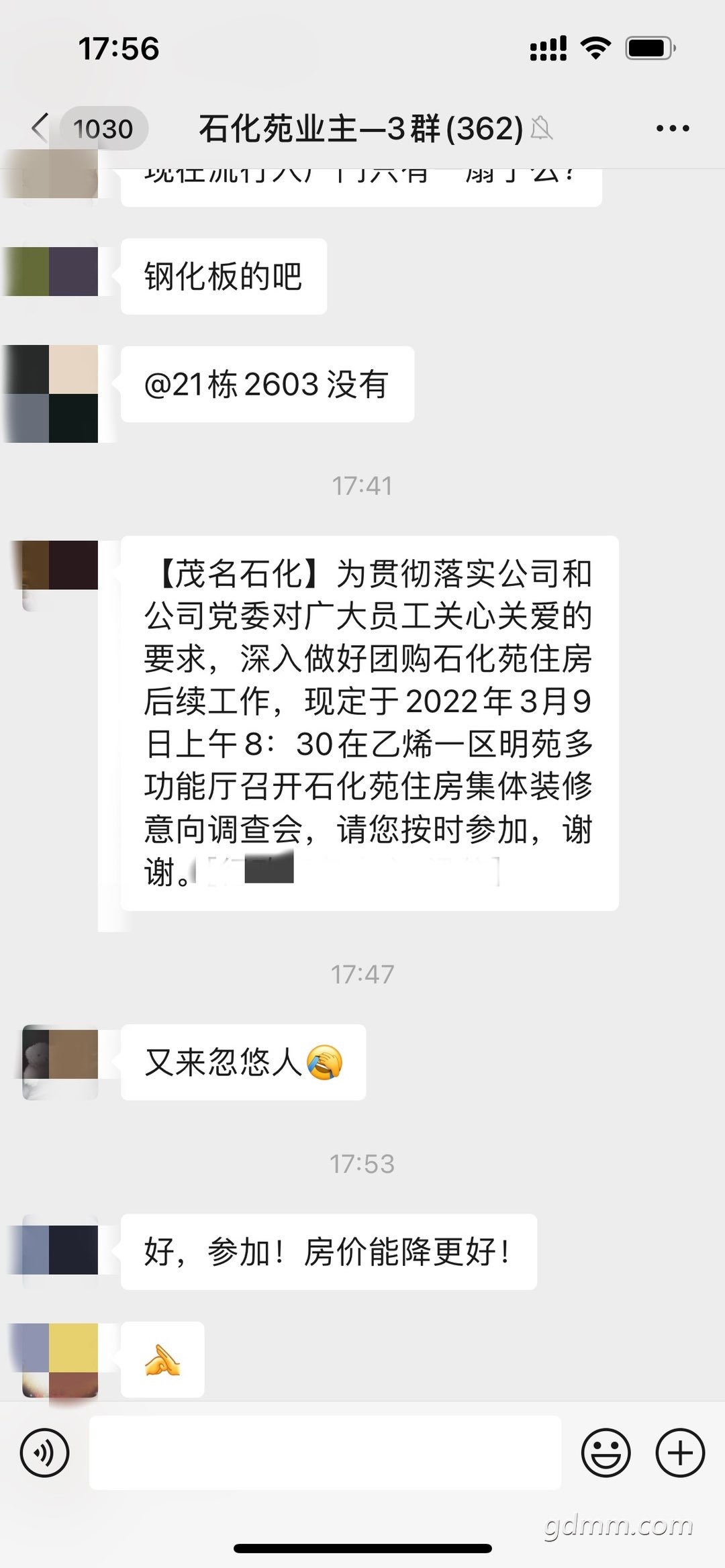Open the emoji picker
Viewport: 725px width, 1568px height.
[606, 1453]
